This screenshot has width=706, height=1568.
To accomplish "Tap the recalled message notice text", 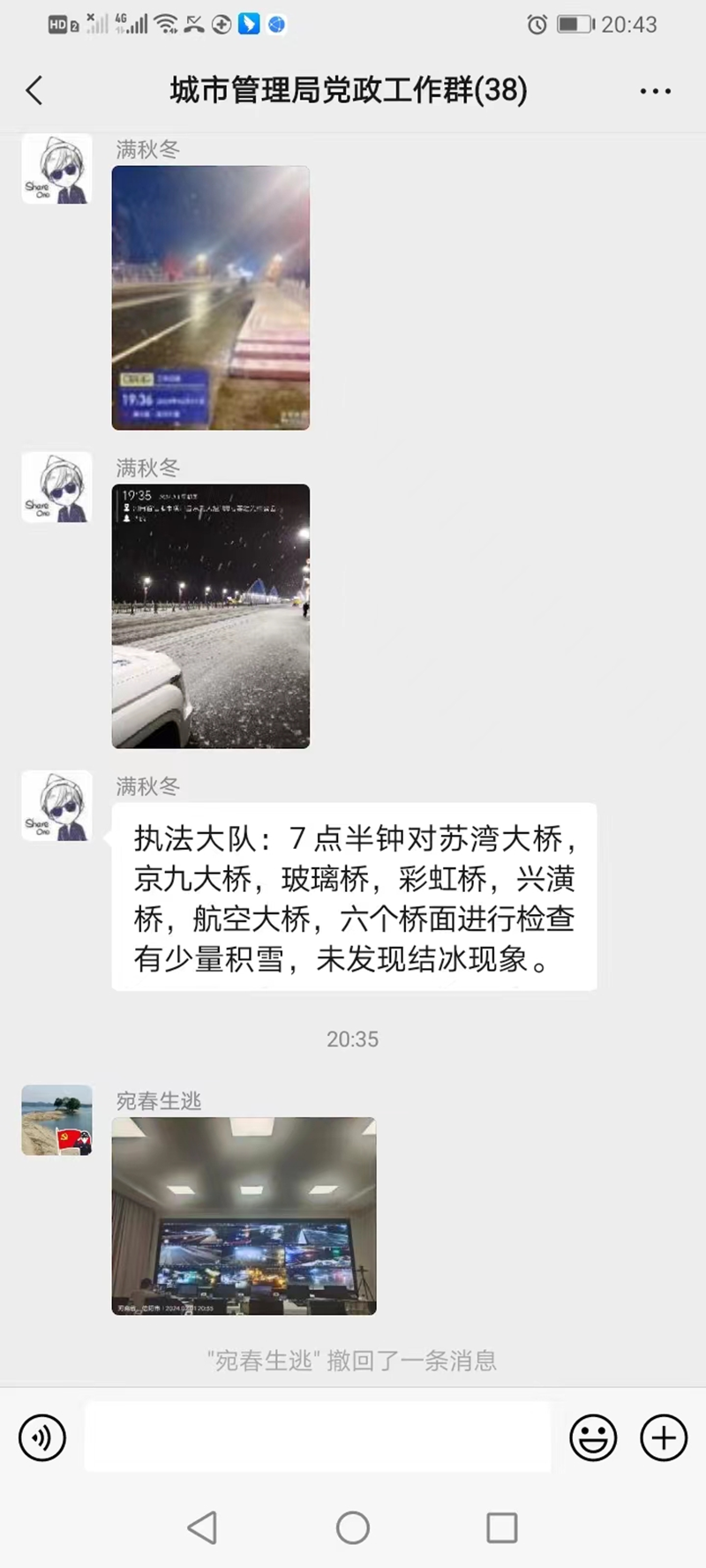I will 352,1361.
